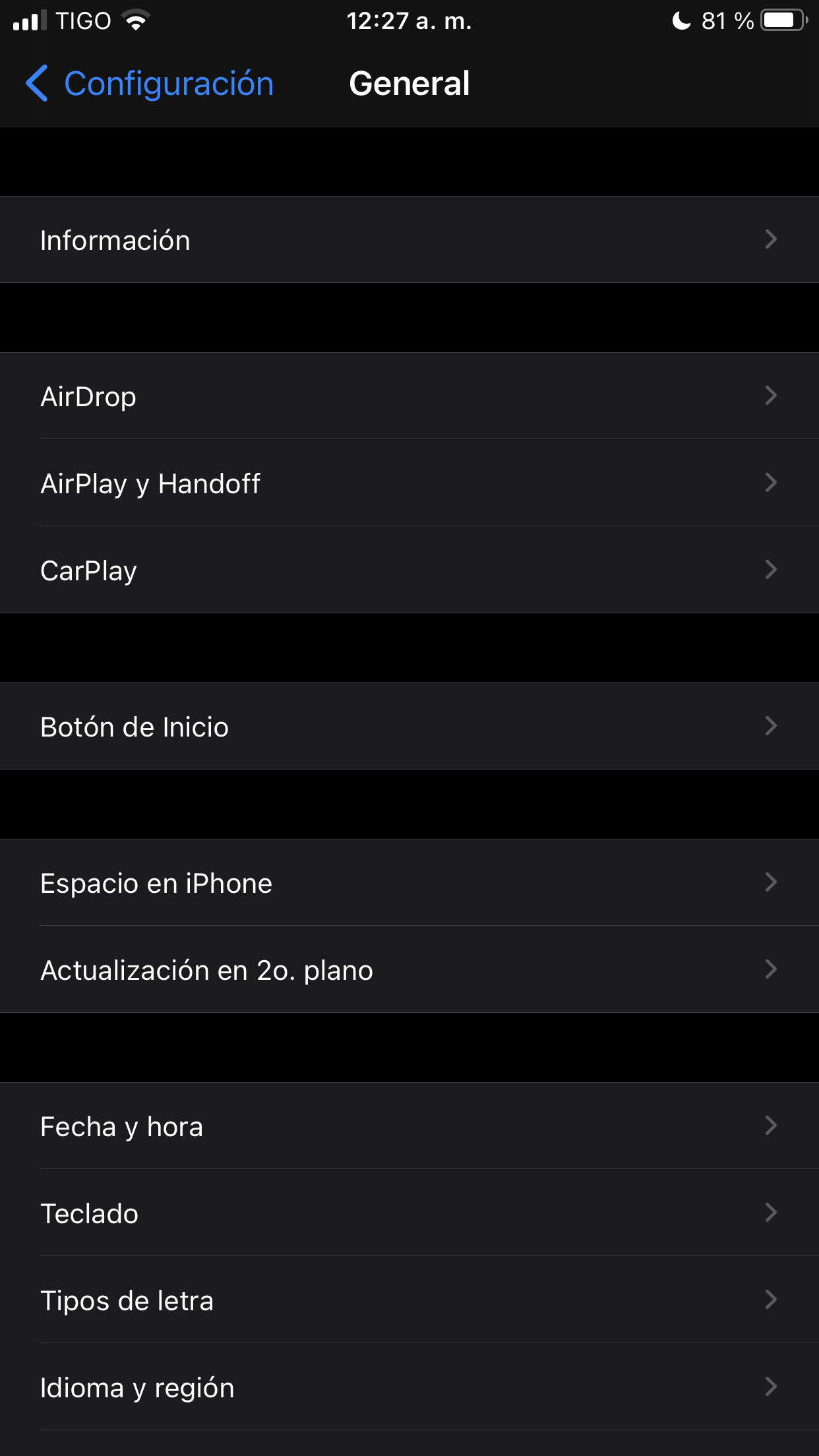The width and height of the screenshot is (819, 1456).
Task: Select AirPlay y Handoff
Action: 409,483
